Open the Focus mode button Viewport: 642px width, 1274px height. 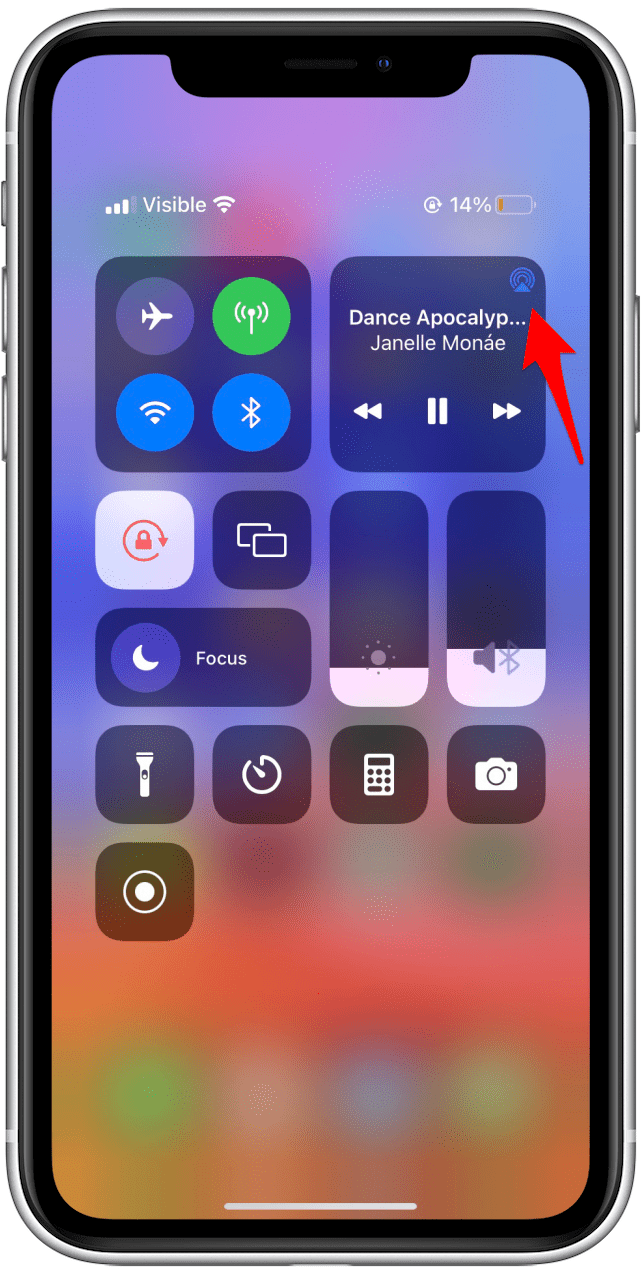coord(203,658)
